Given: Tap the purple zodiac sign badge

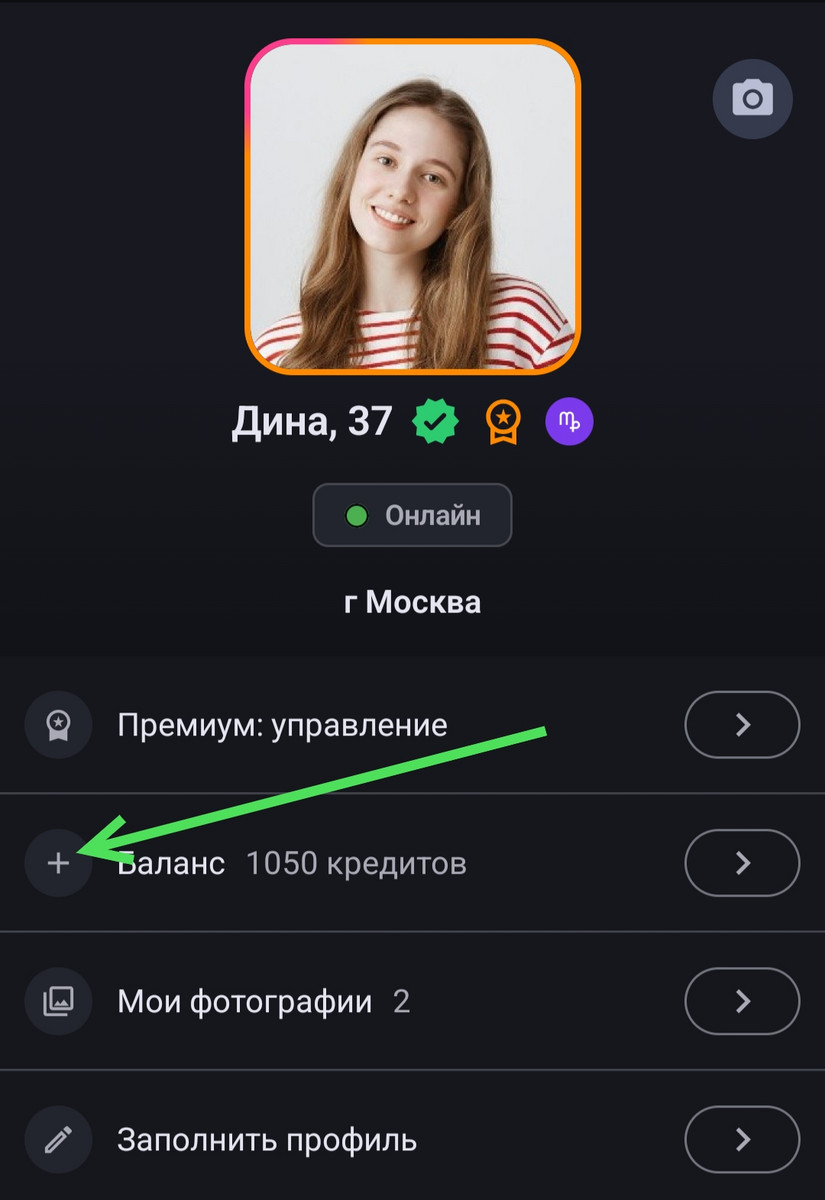Looking at the screenshot, I should tap(569, 422).
